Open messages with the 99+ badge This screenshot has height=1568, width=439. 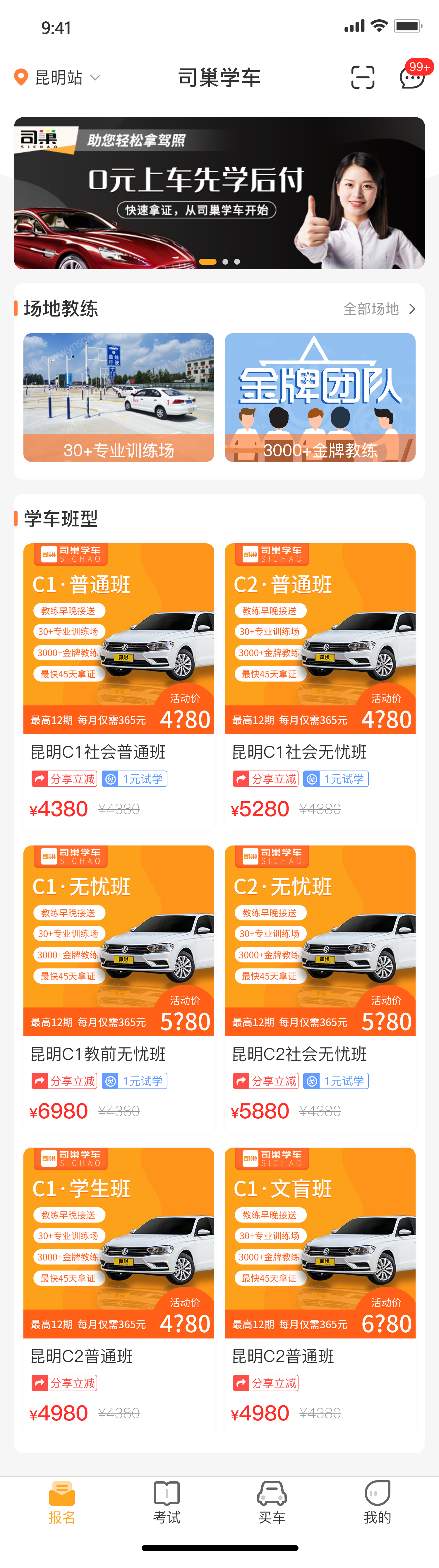coord(412,77)
